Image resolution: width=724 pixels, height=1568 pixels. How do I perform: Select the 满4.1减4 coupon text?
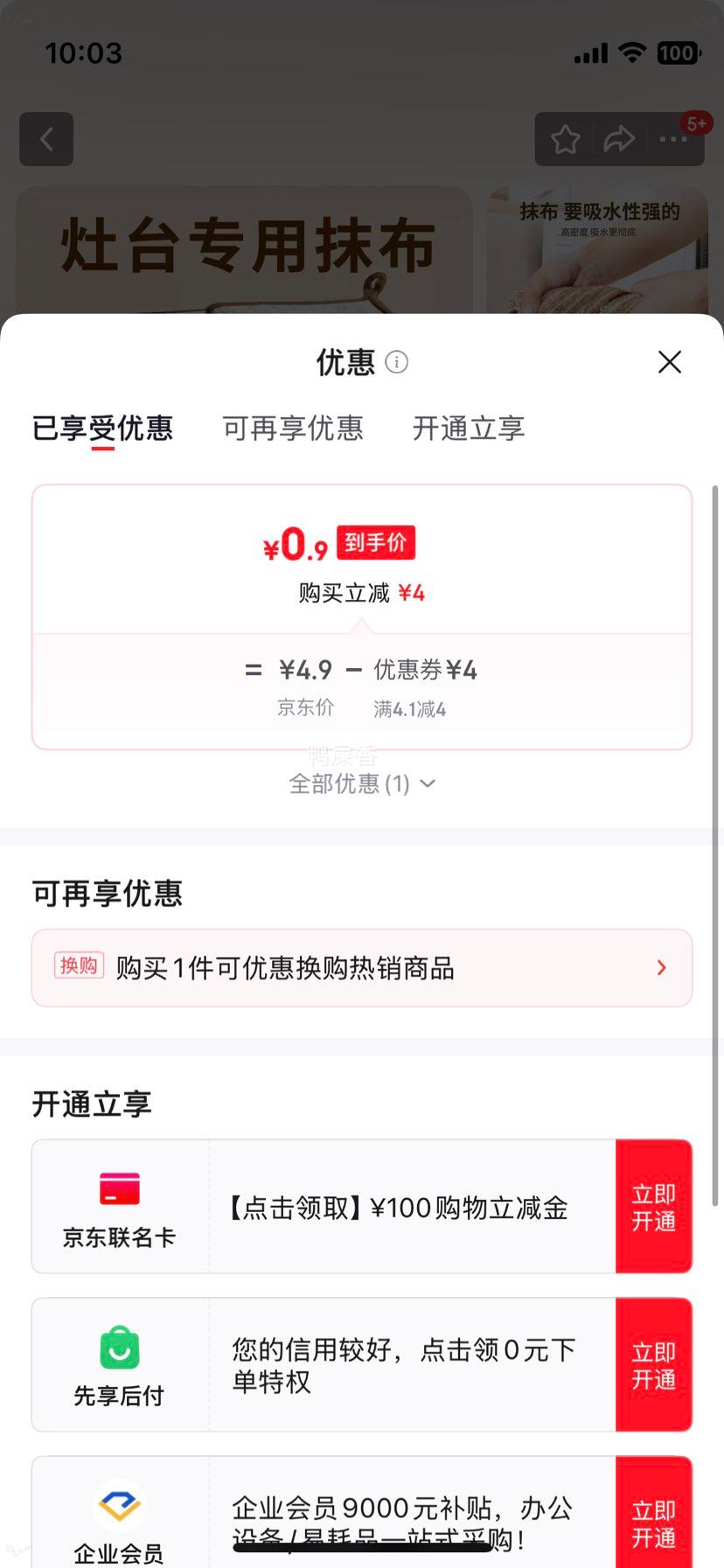point(409,708)
